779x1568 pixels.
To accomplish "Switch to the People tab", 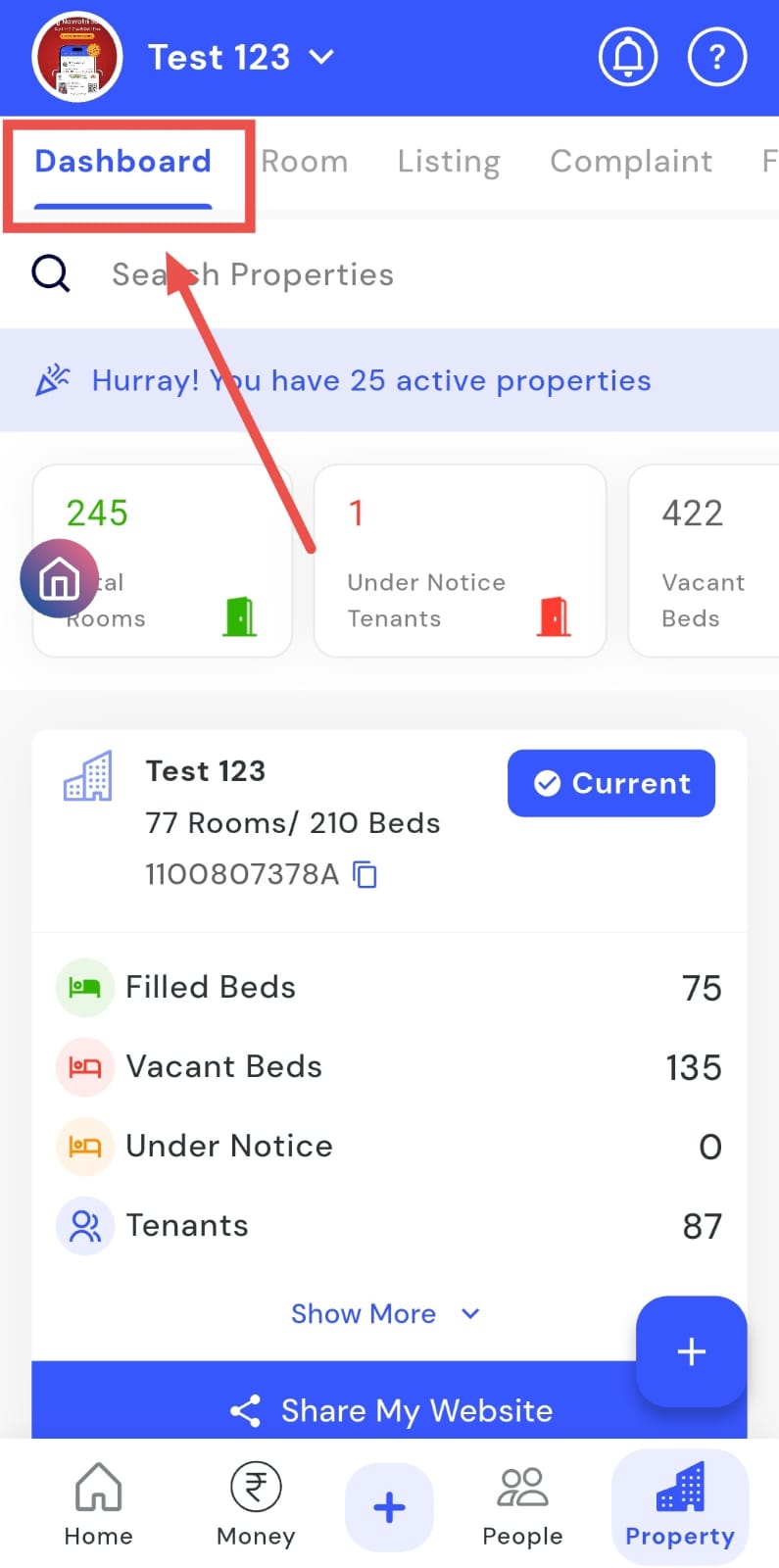I will tap(522, 1504).
